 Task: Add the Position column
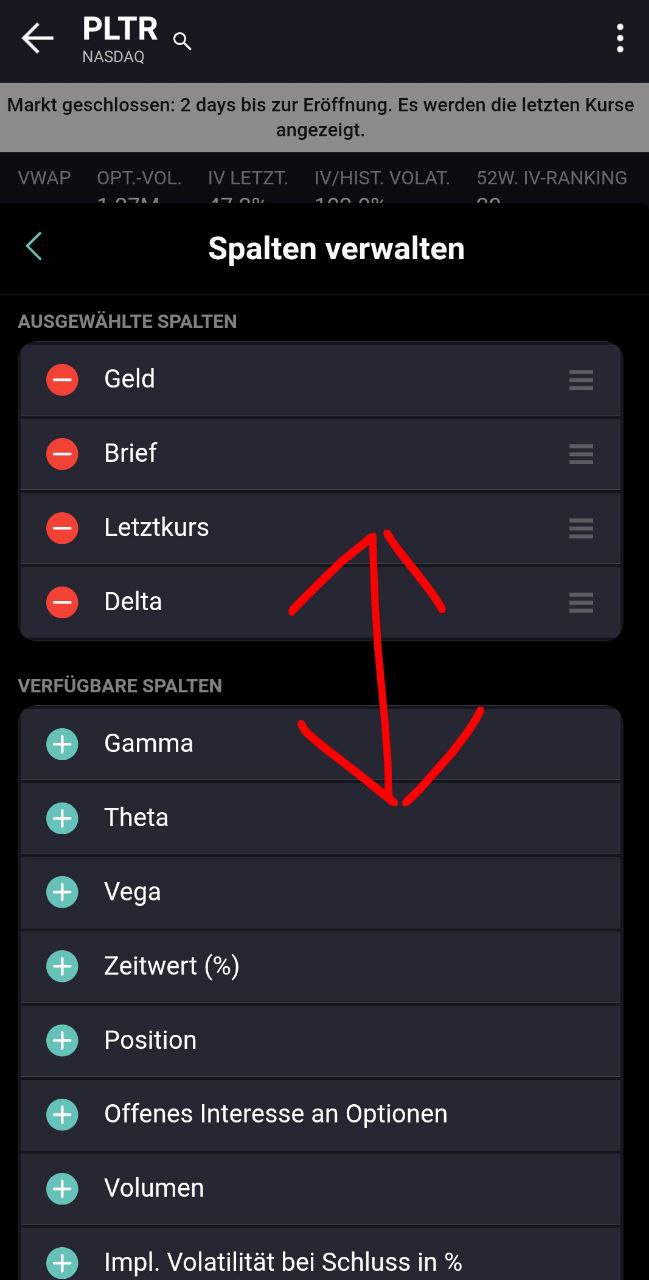62,1040
